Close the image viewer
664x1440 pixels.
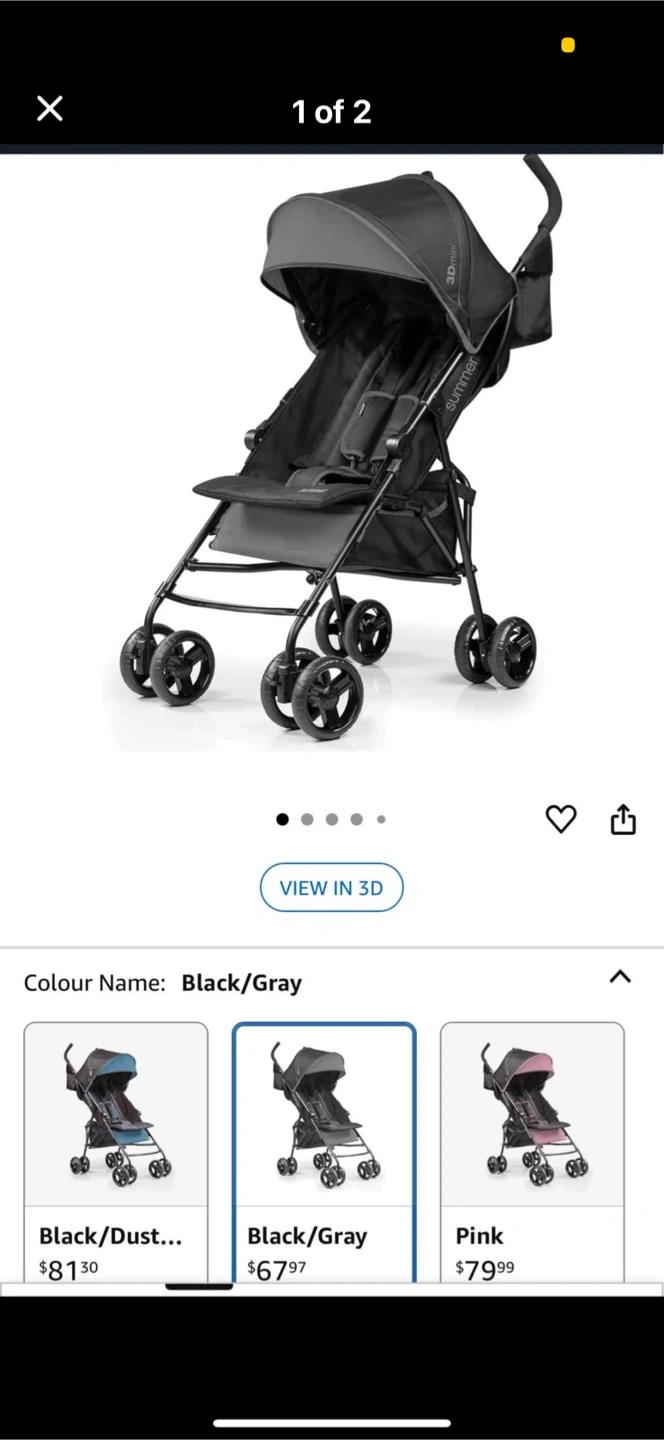50,109
